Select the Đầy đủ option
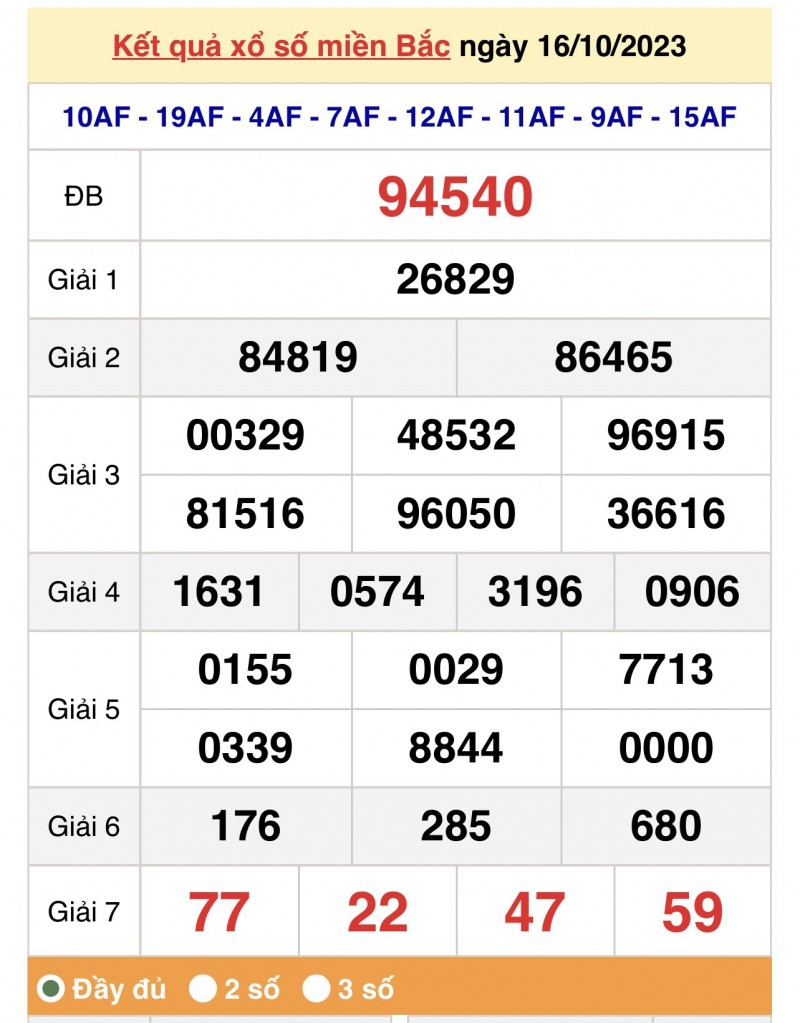The width and height of the screenshot is (800, 1023). pyautogui.click(x=51, y=990)
